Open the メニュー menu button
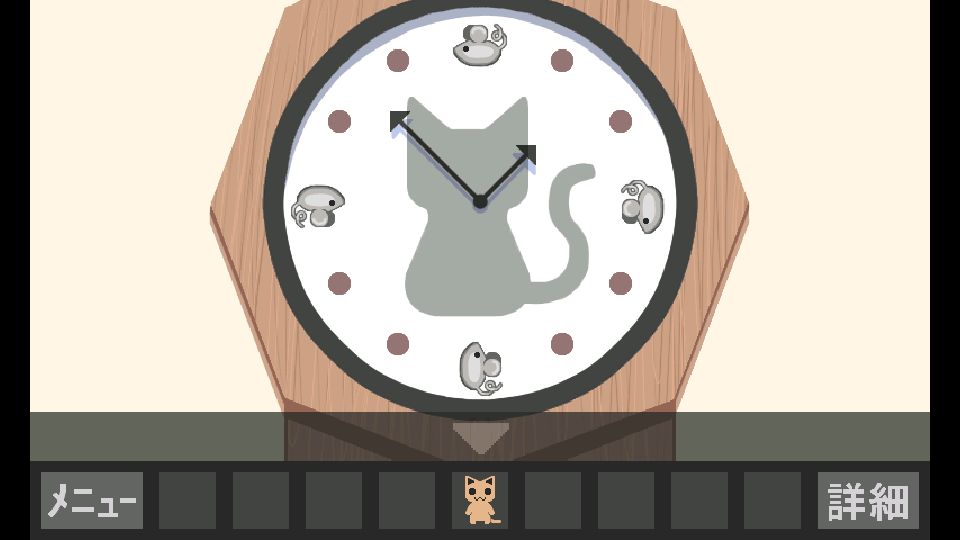960x540 pixels. [92, 500]
